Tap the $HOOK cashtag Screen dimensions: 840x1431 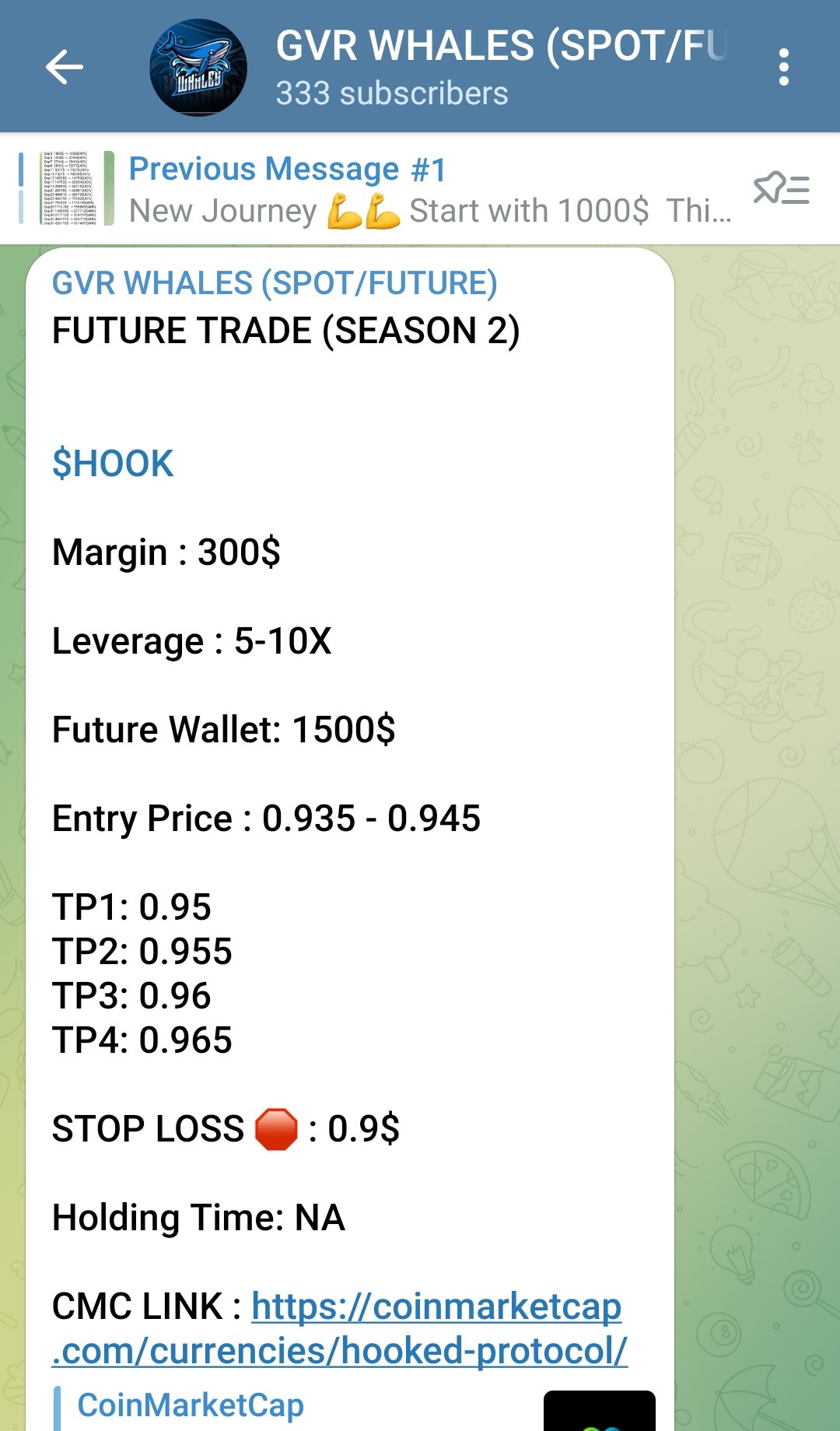pyautogui.click(x=113, y=464)
